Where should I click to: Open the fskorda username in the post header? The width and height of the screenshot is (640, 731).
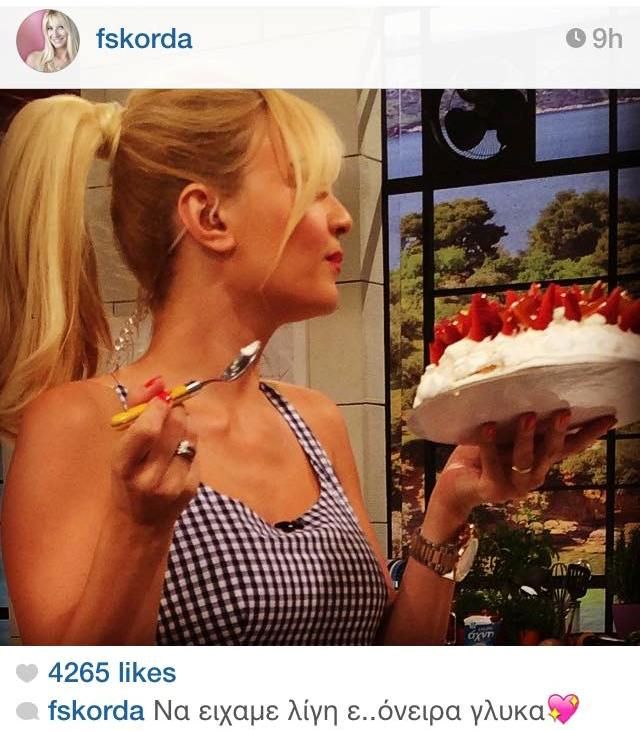tap(143, 40)
